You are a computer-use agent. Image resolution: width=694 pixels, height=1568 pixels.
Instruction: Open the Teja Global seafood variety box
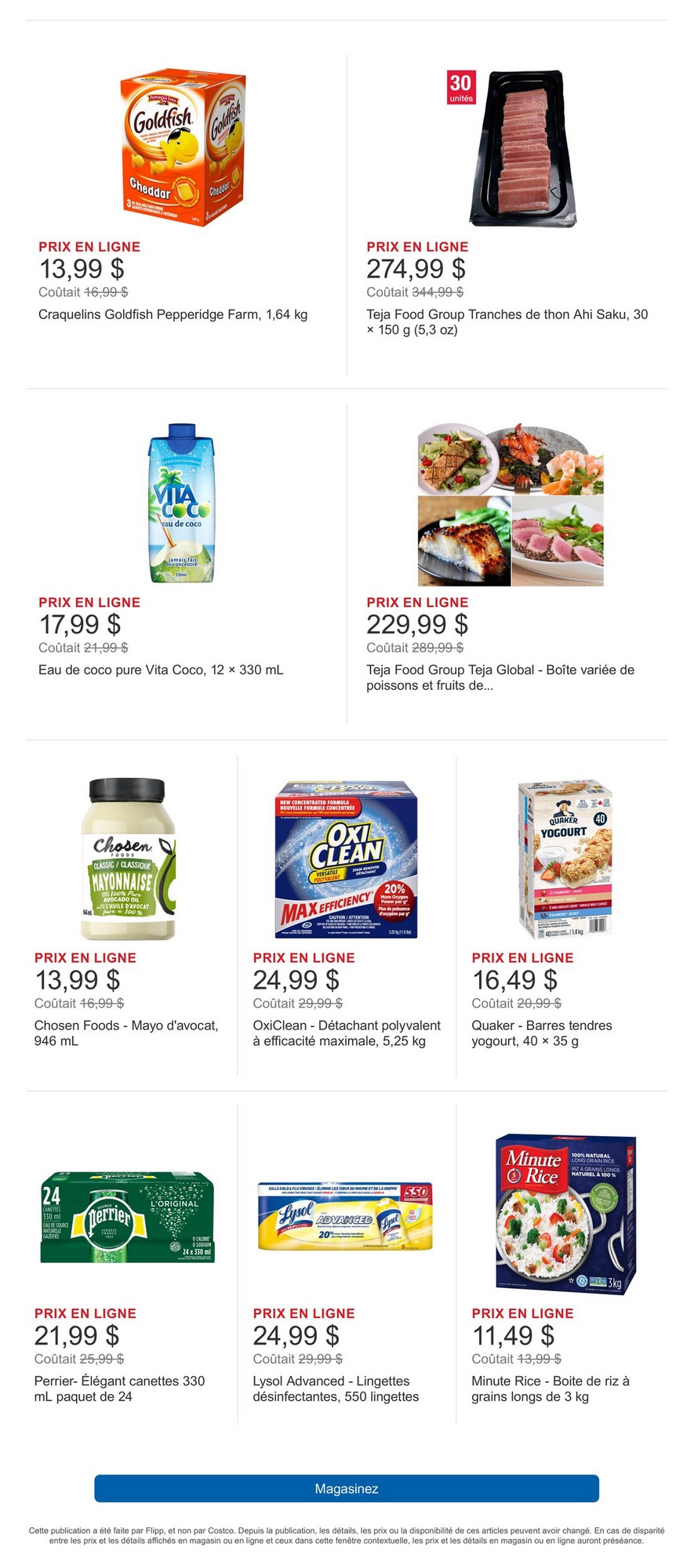click(x=511, y=504)
